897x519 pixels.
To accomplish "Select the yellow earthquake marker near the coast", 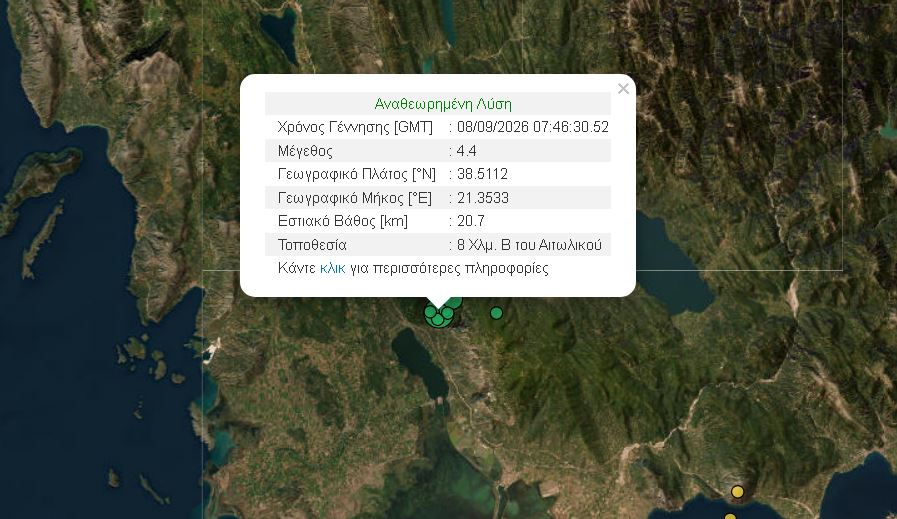I will (737, 492).
